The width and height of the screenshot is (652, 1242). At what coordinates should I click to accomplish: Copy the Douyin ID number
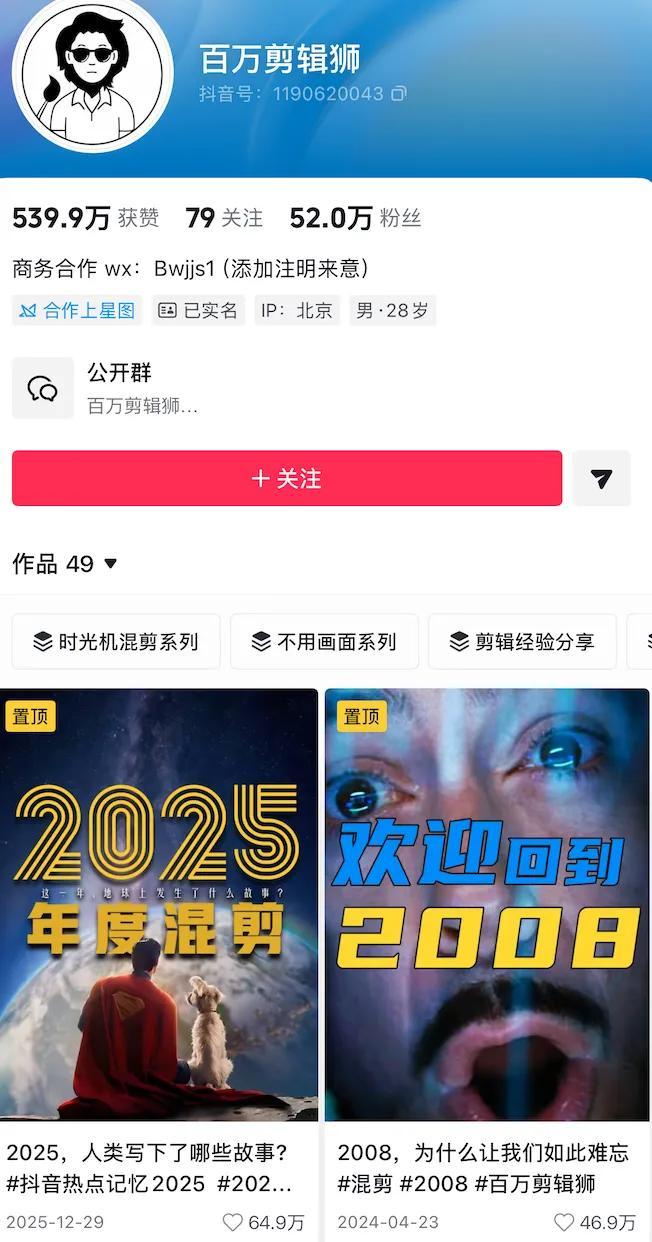click(x=399, y=94)
